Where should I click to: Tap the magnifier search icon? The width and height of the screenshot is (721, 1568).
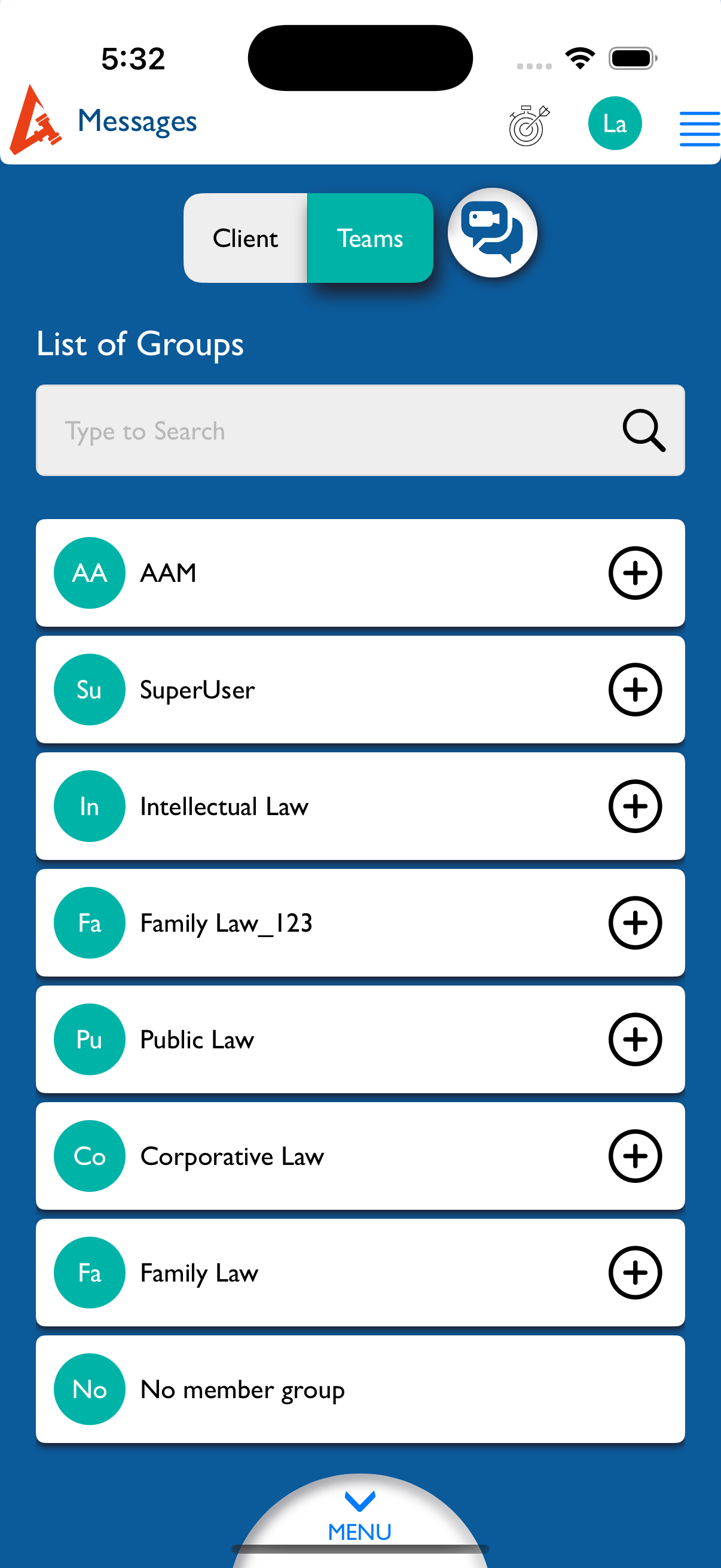(x=644, y=431)
